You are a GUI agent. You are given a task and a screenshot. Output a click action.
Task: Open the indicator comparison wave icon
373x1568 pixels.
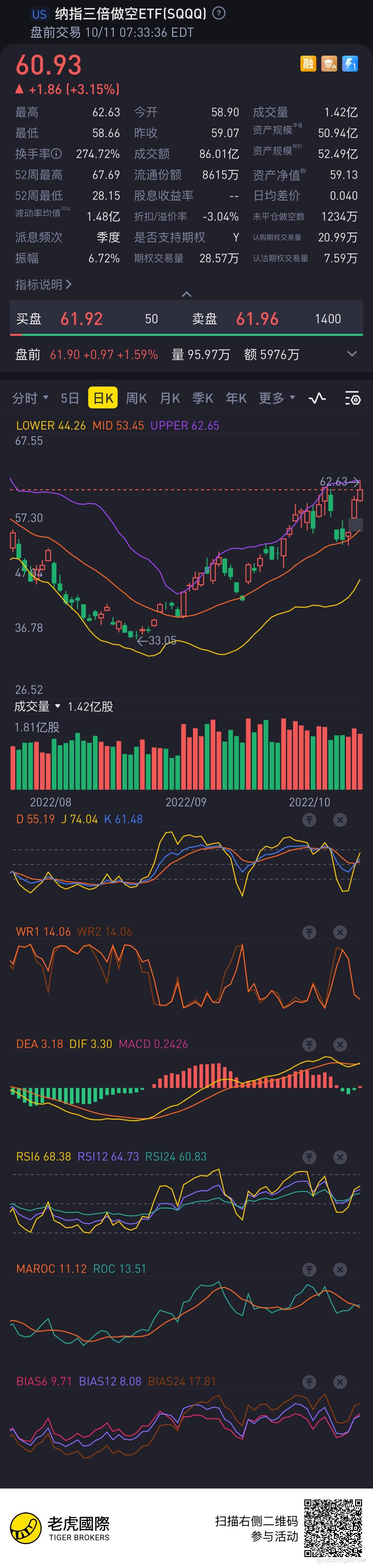point(317,398)
